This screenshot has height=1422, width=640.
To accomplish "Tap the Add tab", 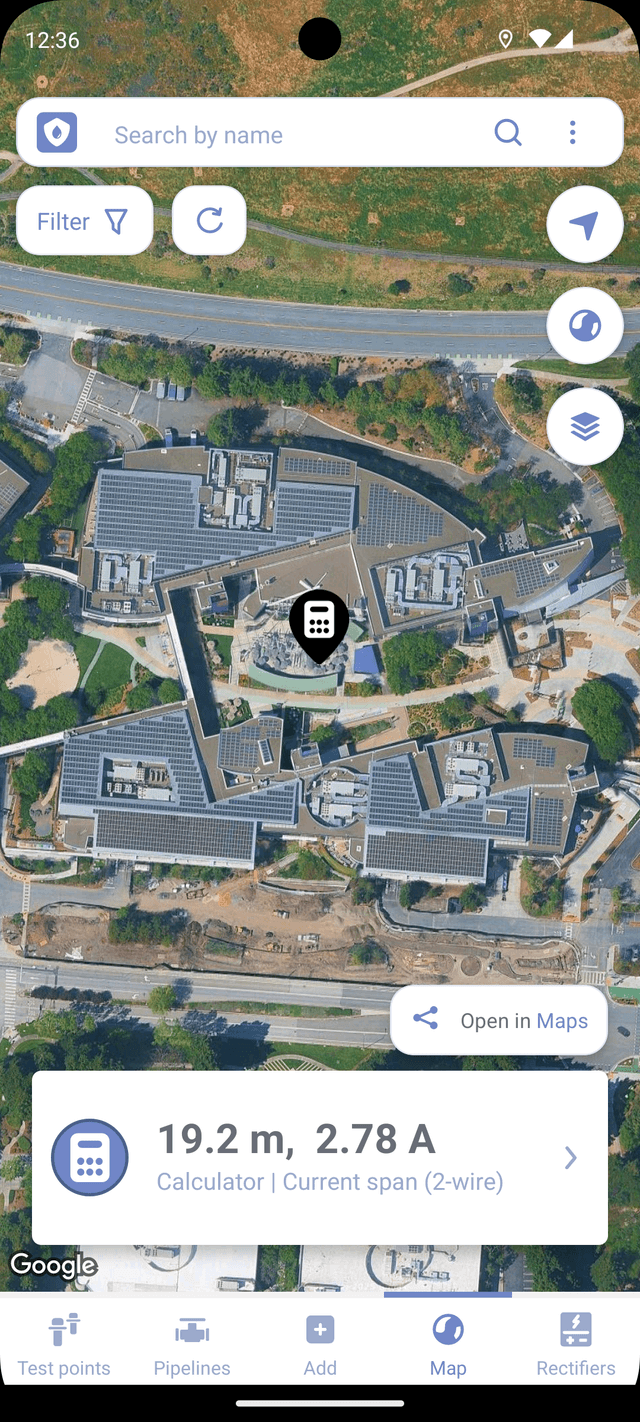I will coord(320,1344).
